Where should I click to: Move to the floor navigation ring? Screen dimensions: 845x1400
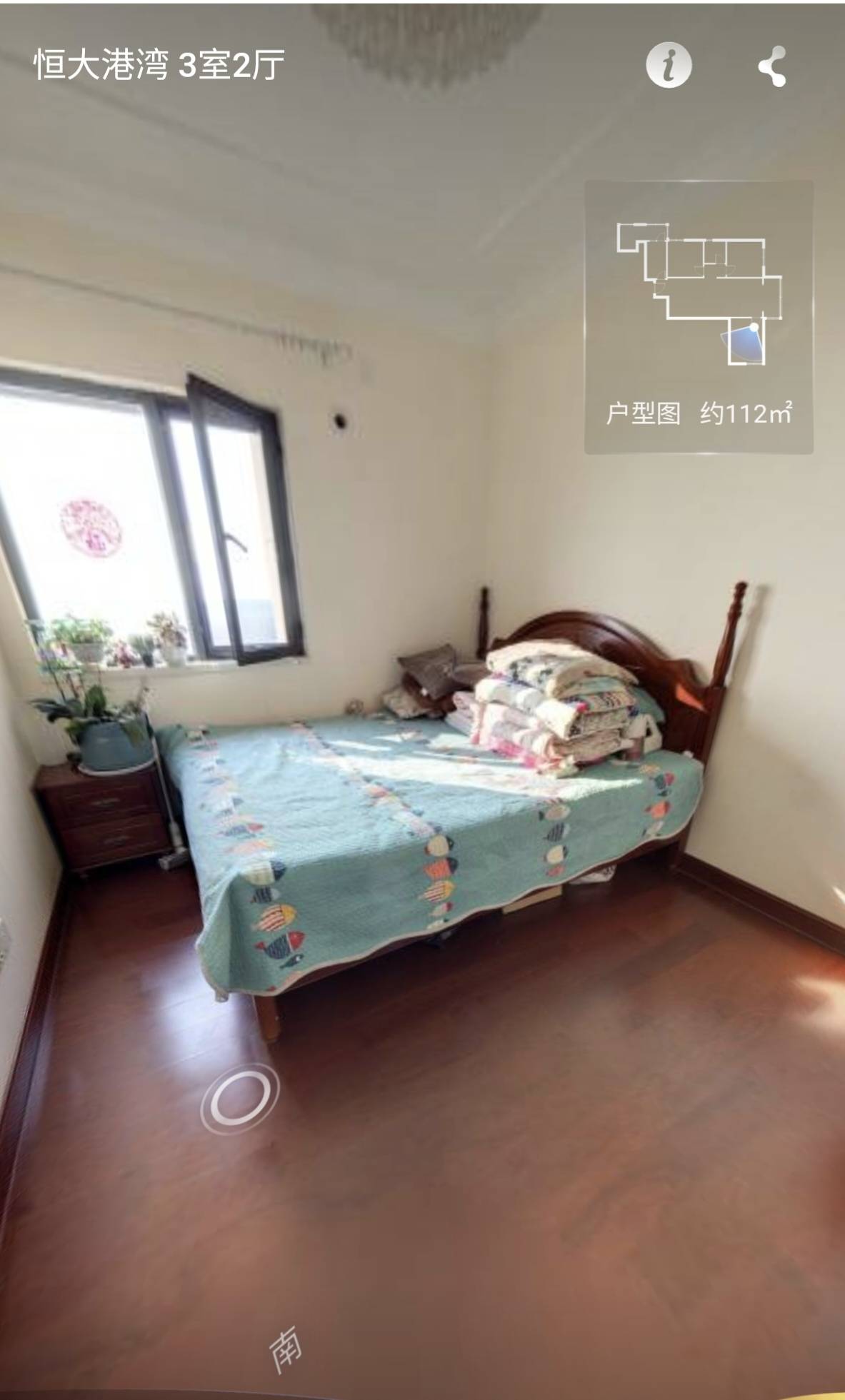coord(240,1098)
